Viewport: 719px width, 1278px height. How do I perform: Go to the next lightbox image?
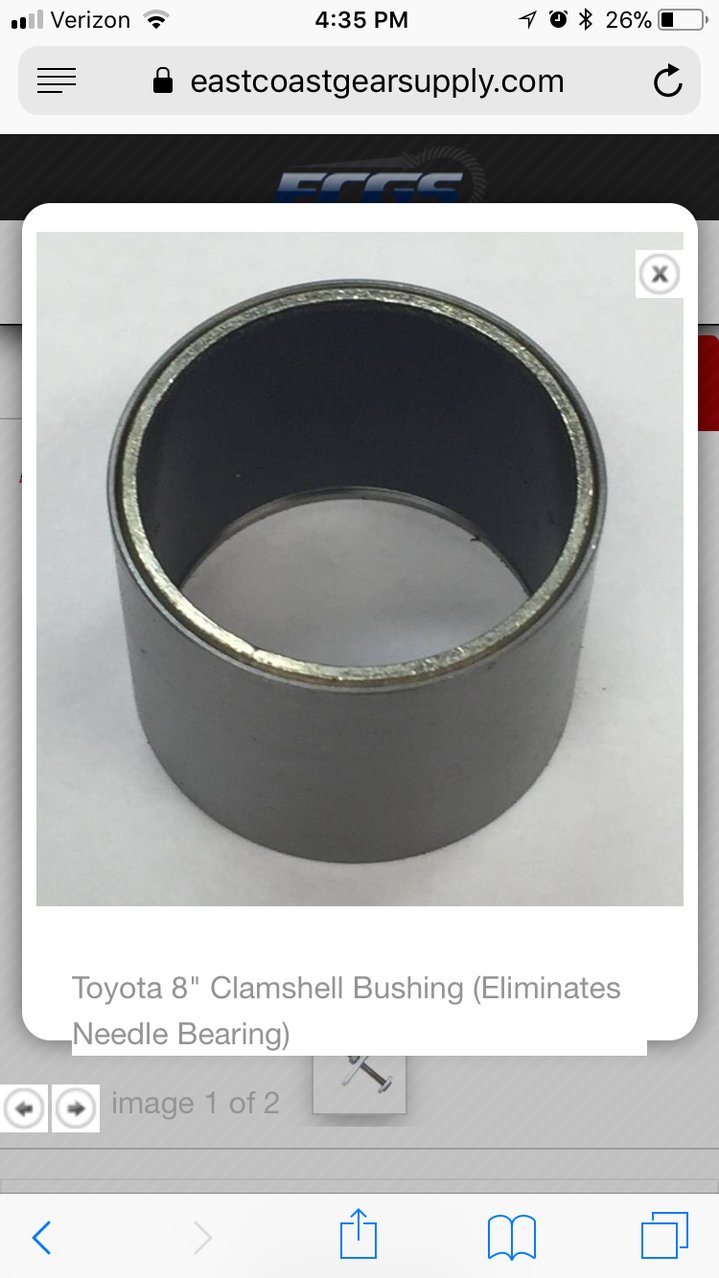click(76, 1108)
